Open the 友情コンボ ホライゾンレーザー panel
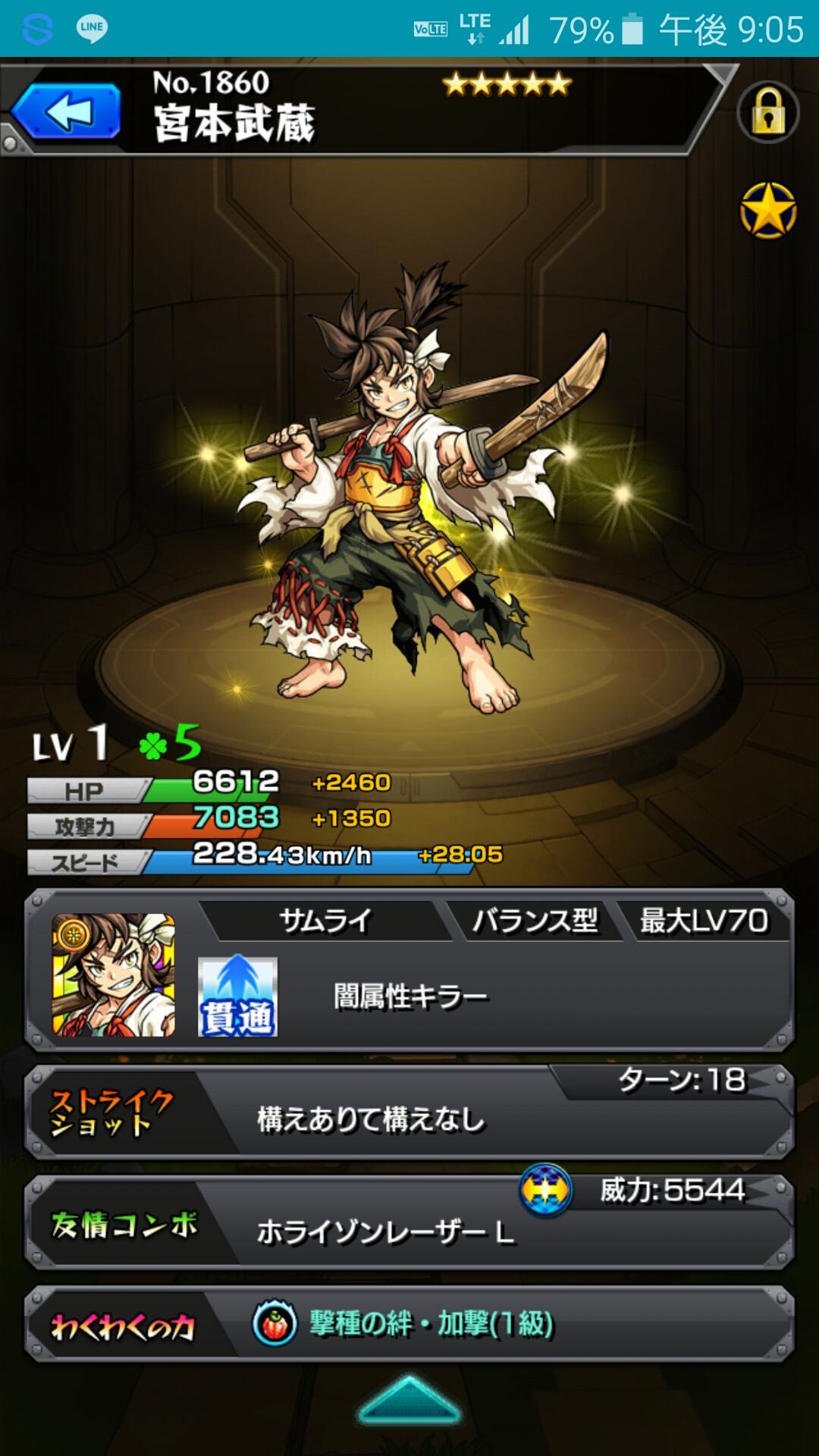819x1456 pixels. point(409,1222)
